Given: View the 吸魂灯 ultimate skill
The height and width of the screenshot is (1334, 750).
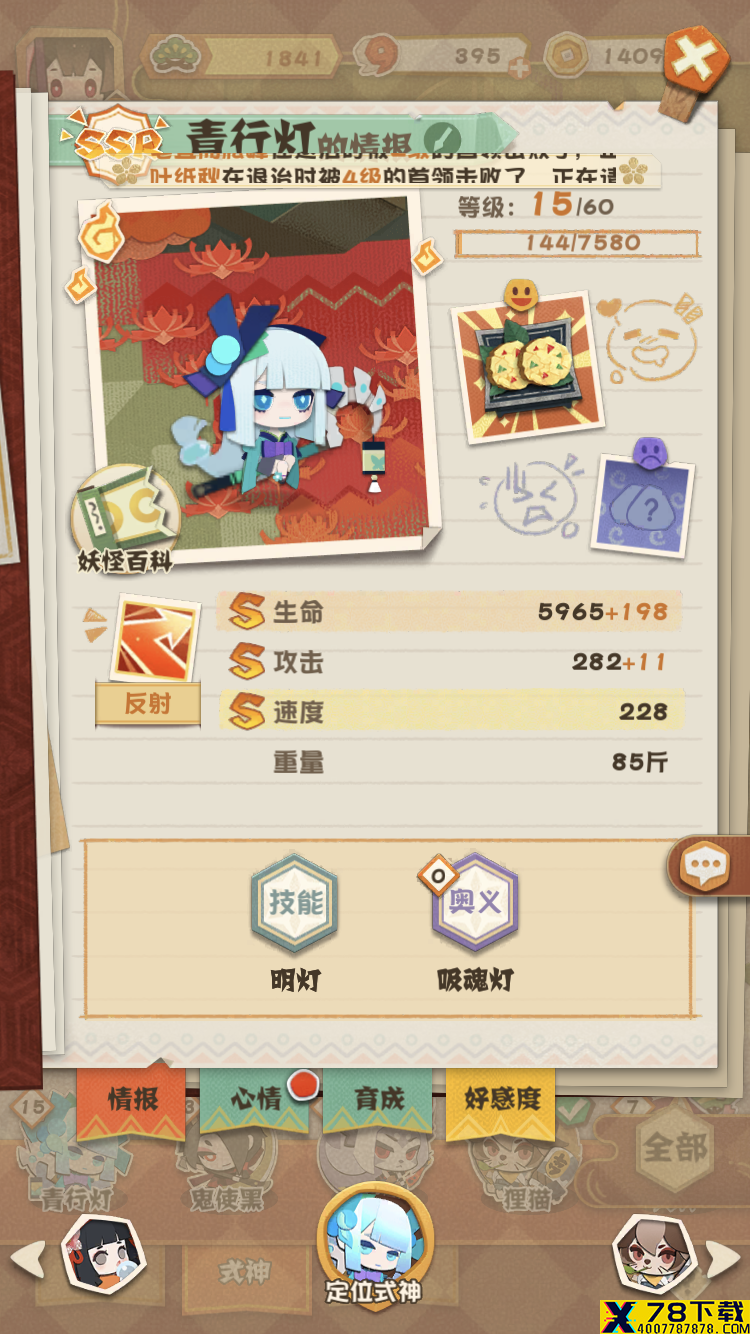Looking at the screenshot, I should [x=475, y=903].
